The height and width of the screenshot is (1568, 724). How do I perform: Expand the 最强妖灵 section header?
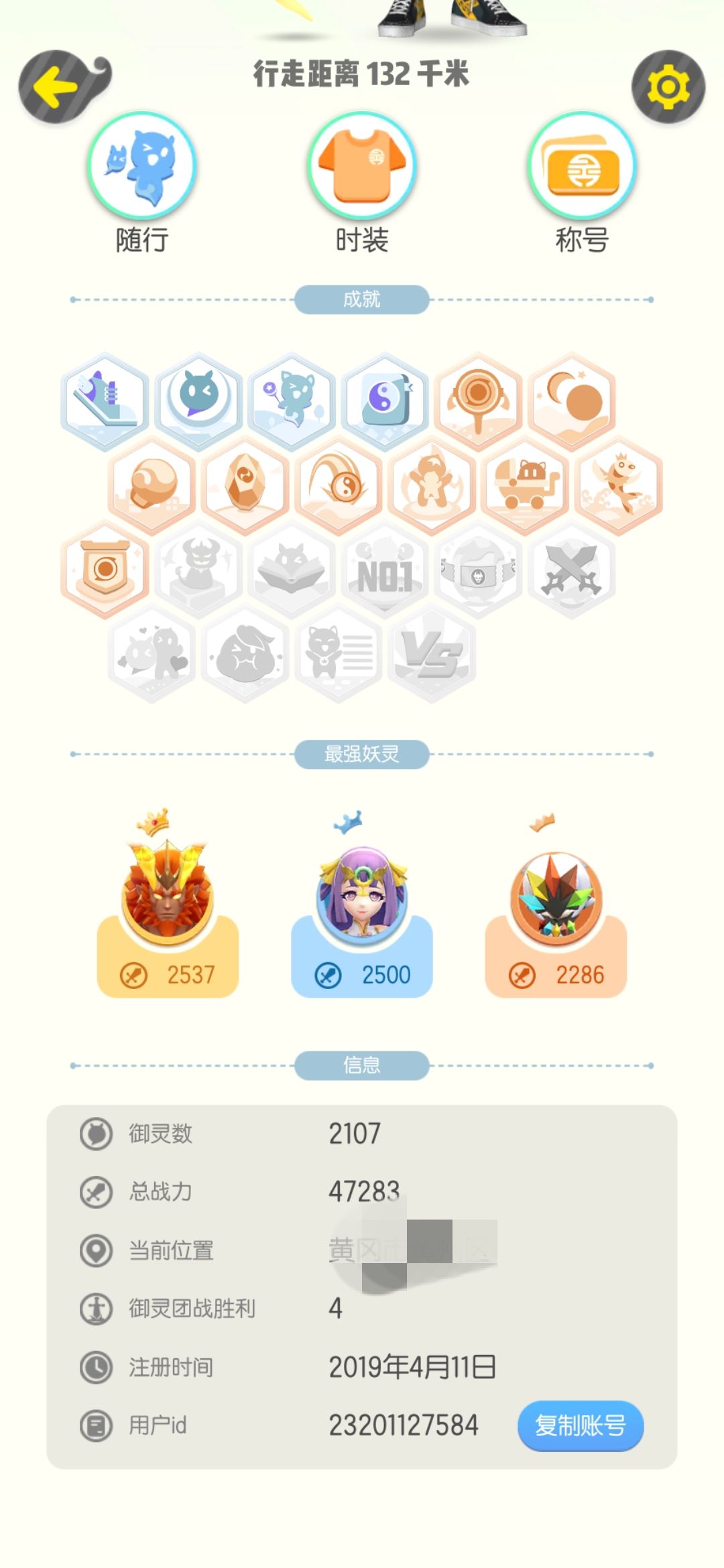pos(362,753)
